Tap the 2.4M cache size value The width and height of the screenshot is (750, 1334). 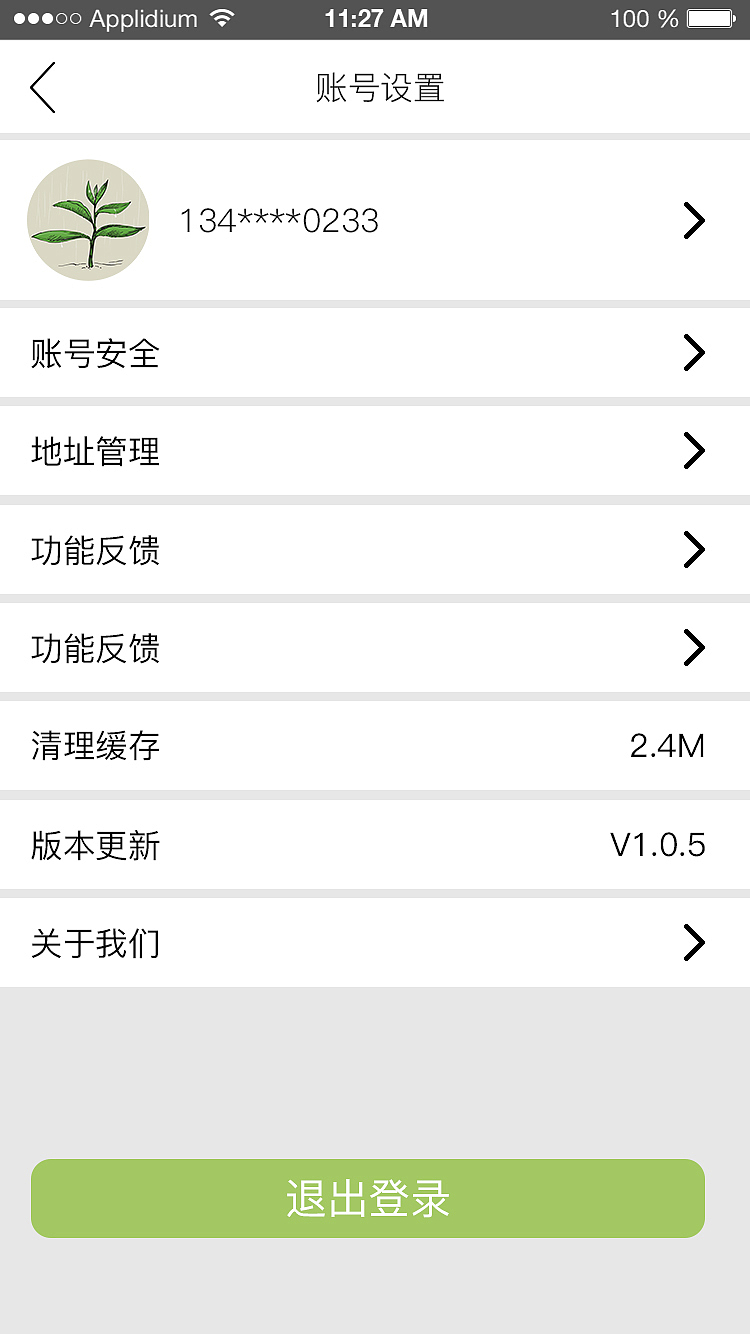(666, 746)
